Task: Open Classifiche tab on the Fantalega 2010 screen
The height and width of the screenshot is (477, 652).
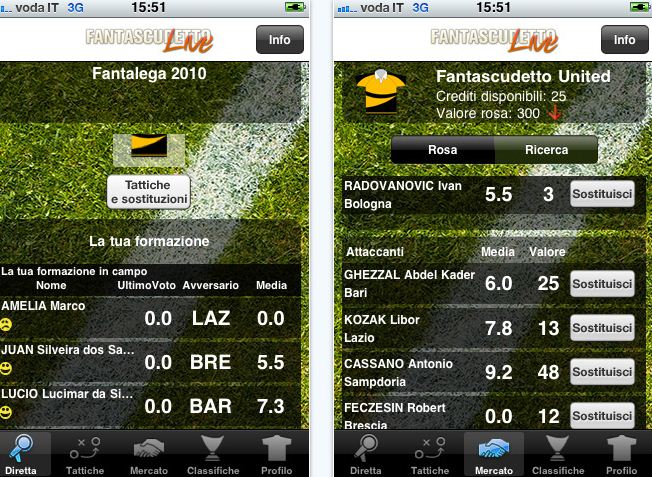Action: coord(213,454)
